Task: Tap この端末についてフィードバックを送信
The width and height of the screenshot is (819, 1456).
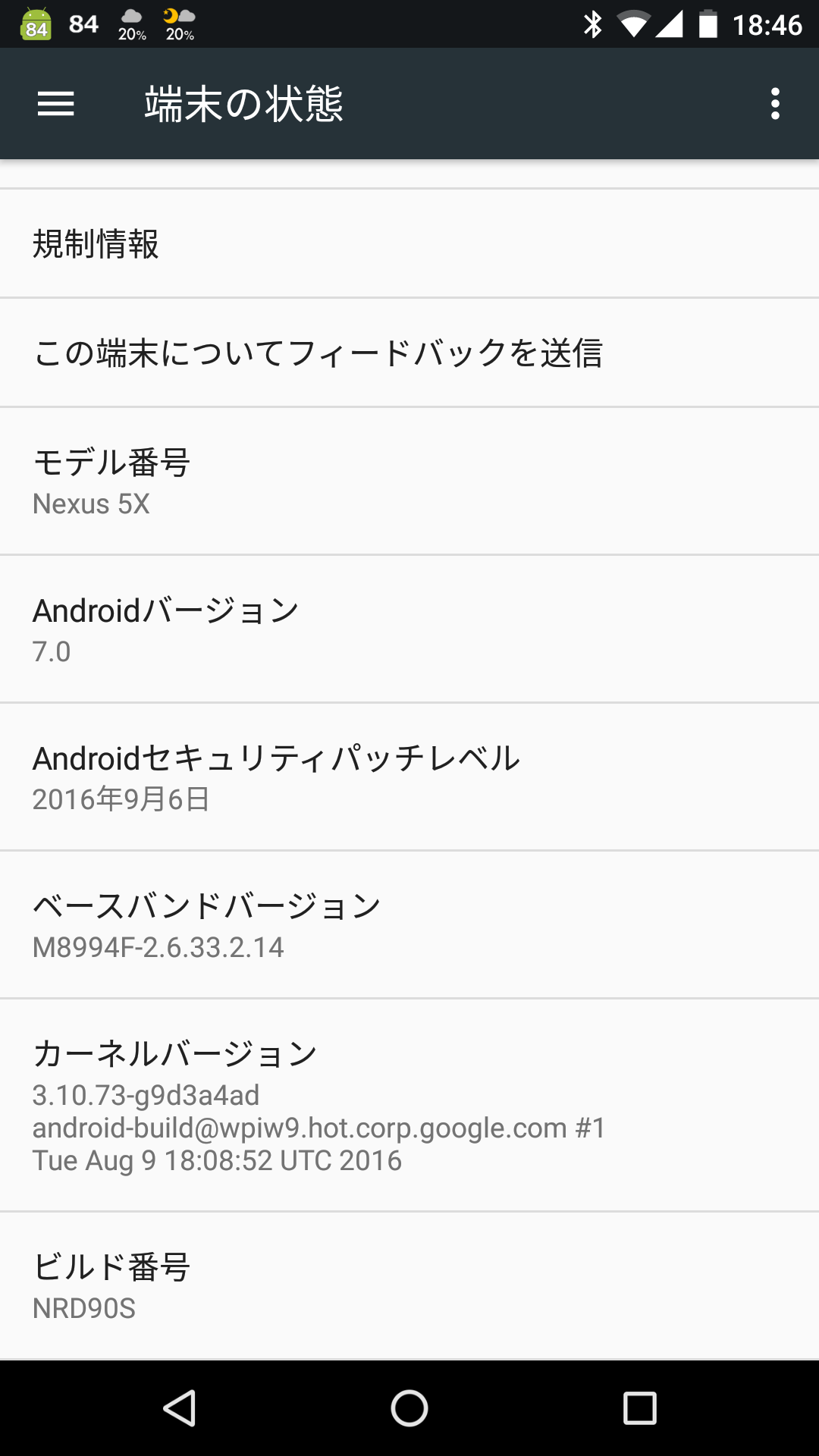Action: [409, 353]
